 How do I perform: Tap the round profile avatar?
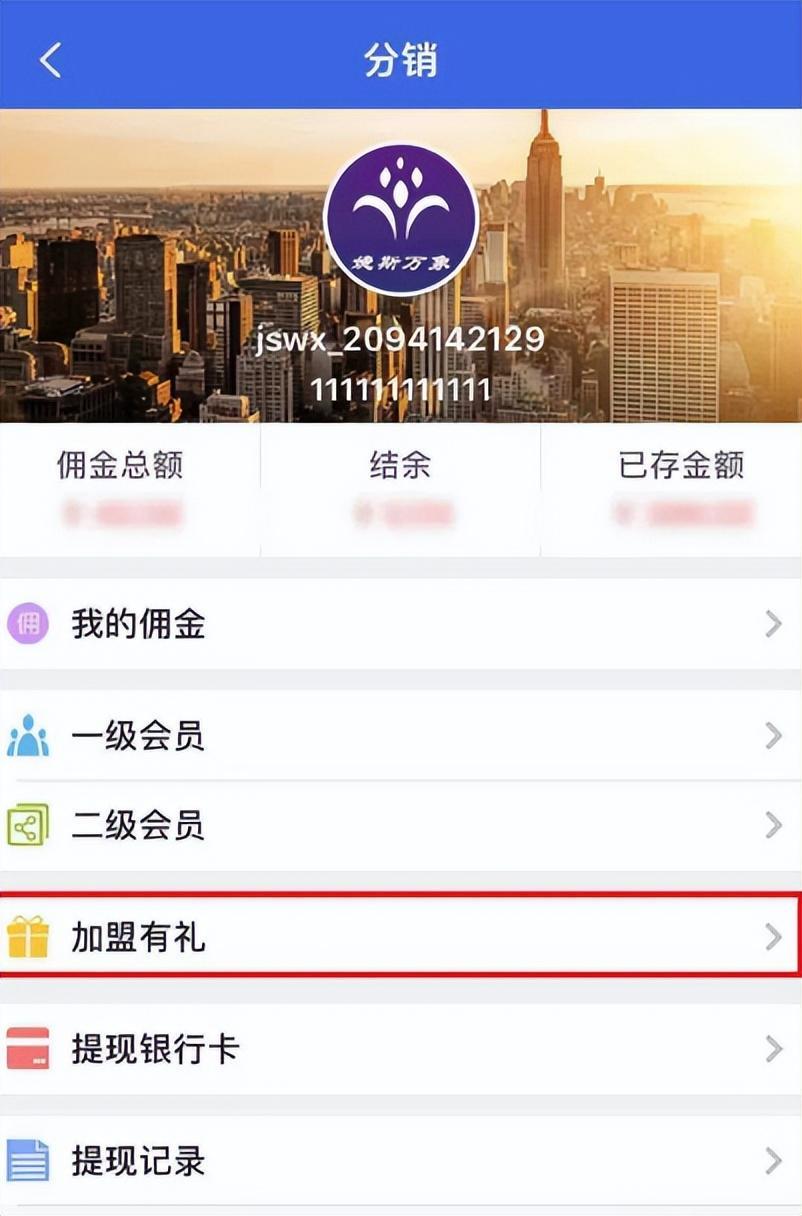(x=401, y=219)
